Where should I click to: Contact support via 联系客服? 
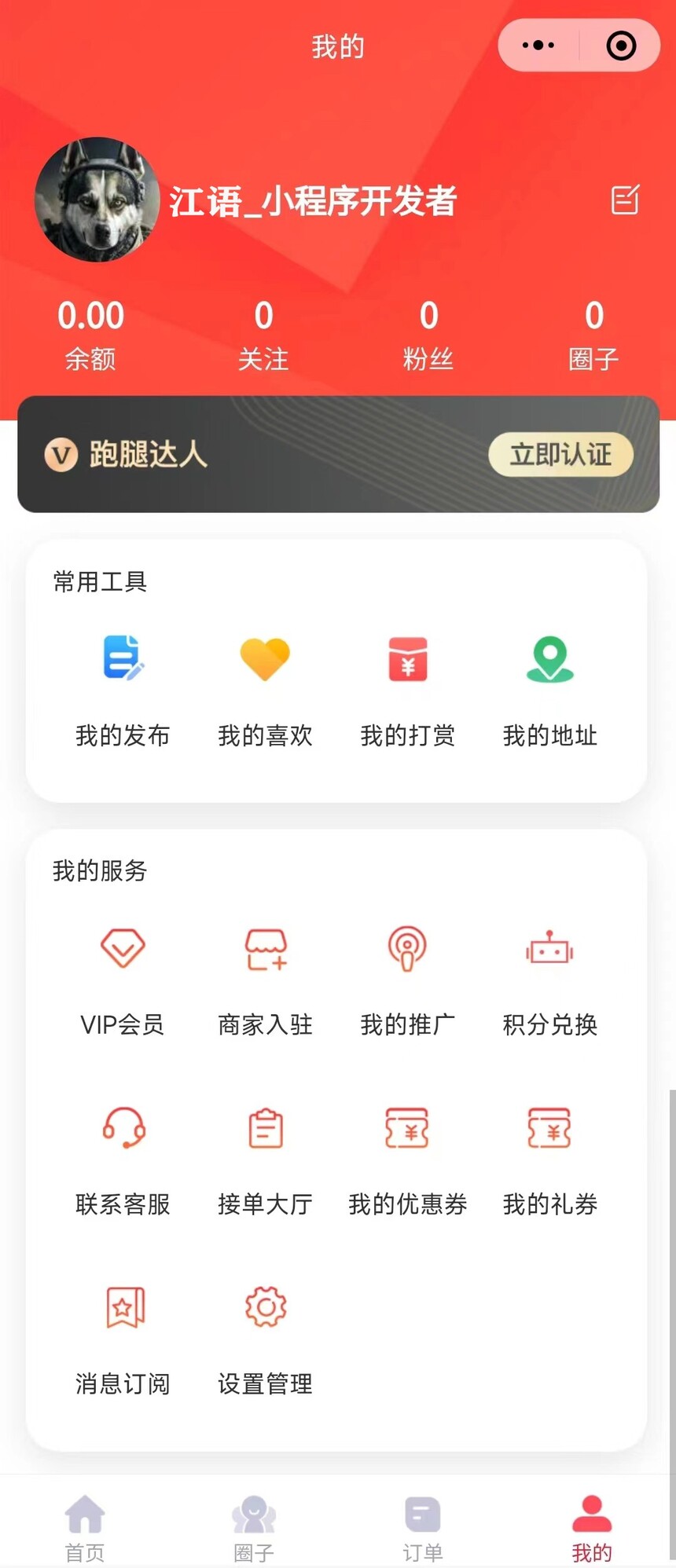(x=123, y=1156)
